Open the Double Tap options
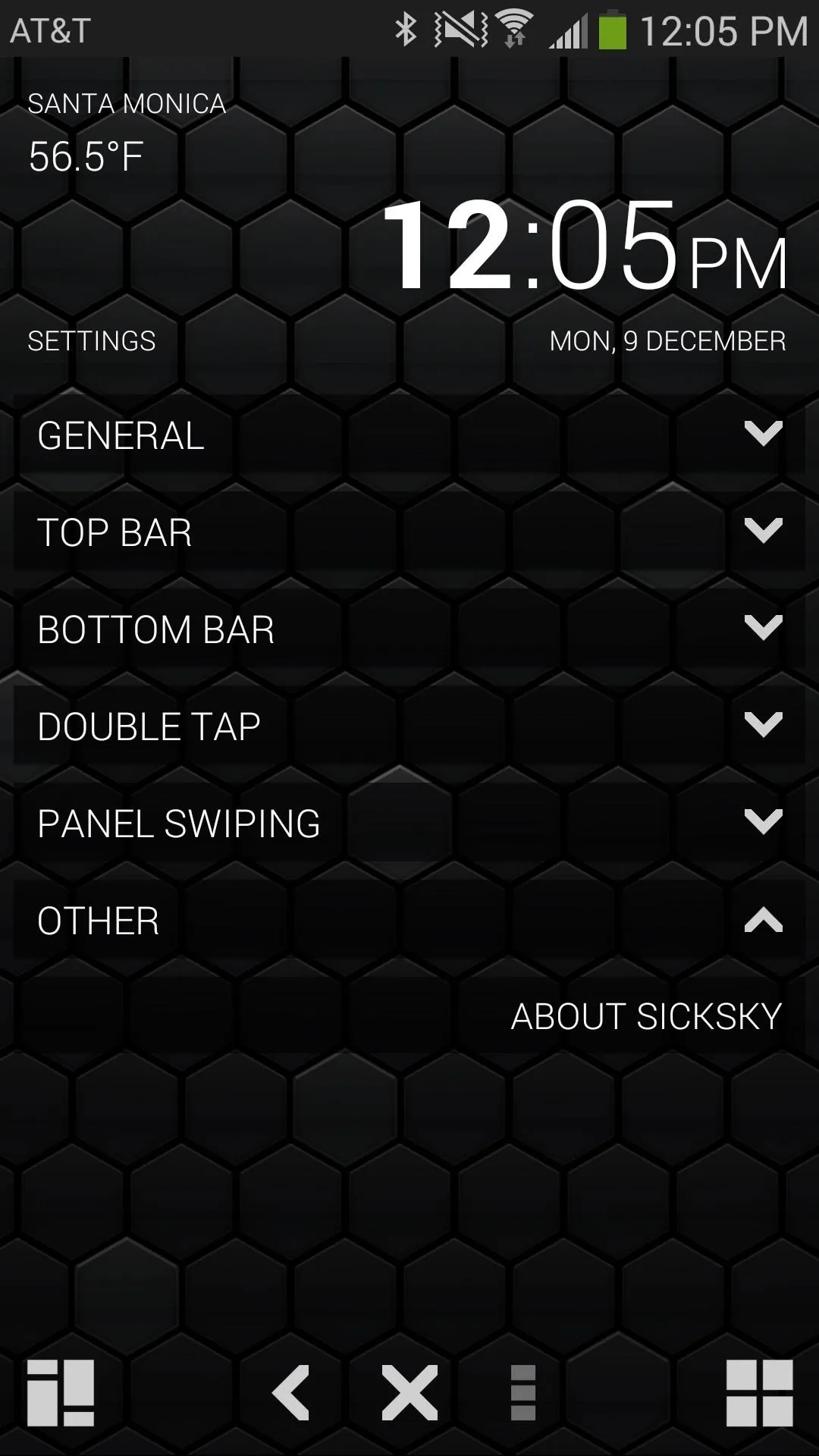The width and height of the screenshot is (819, 1456). [409, 726]
